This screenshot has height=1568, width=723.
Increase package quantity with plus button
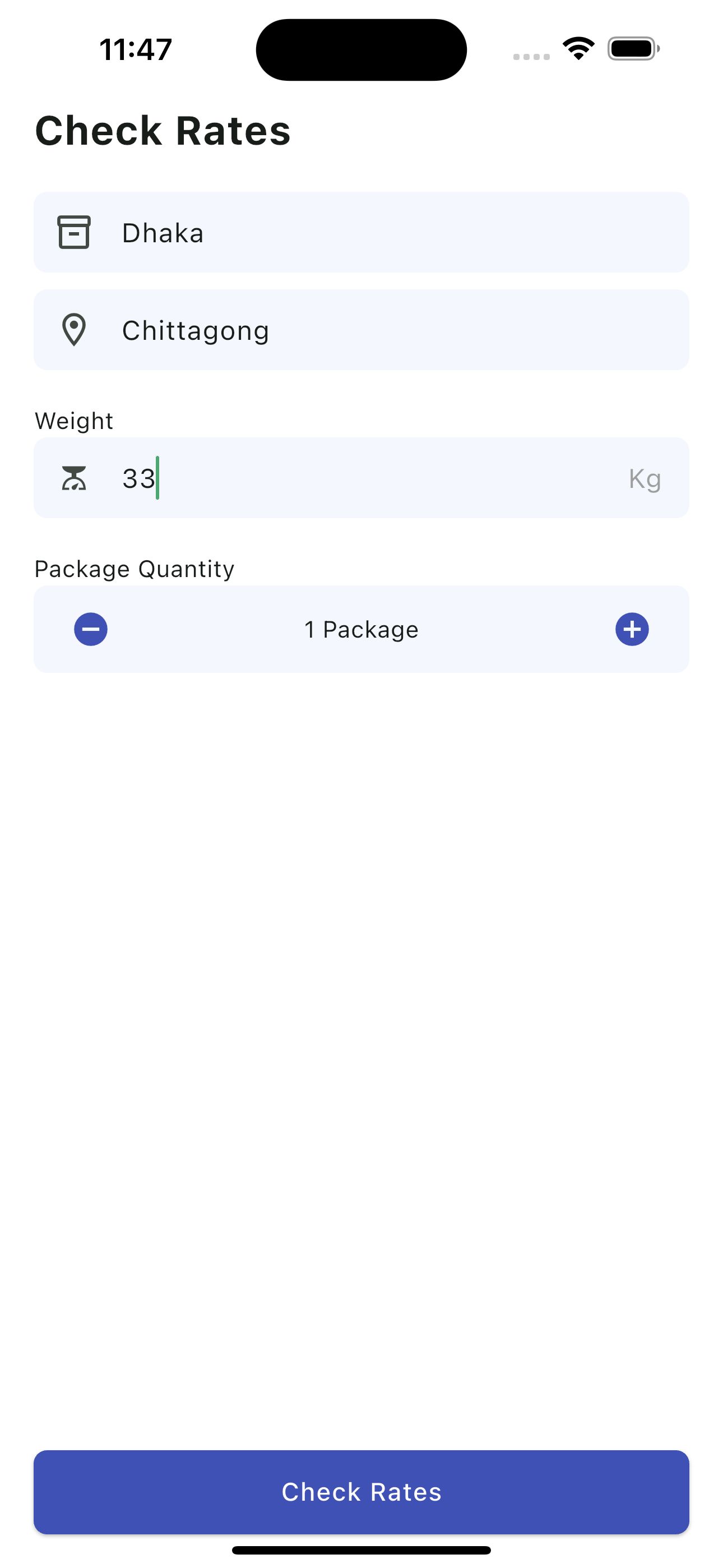pos(632,629)
